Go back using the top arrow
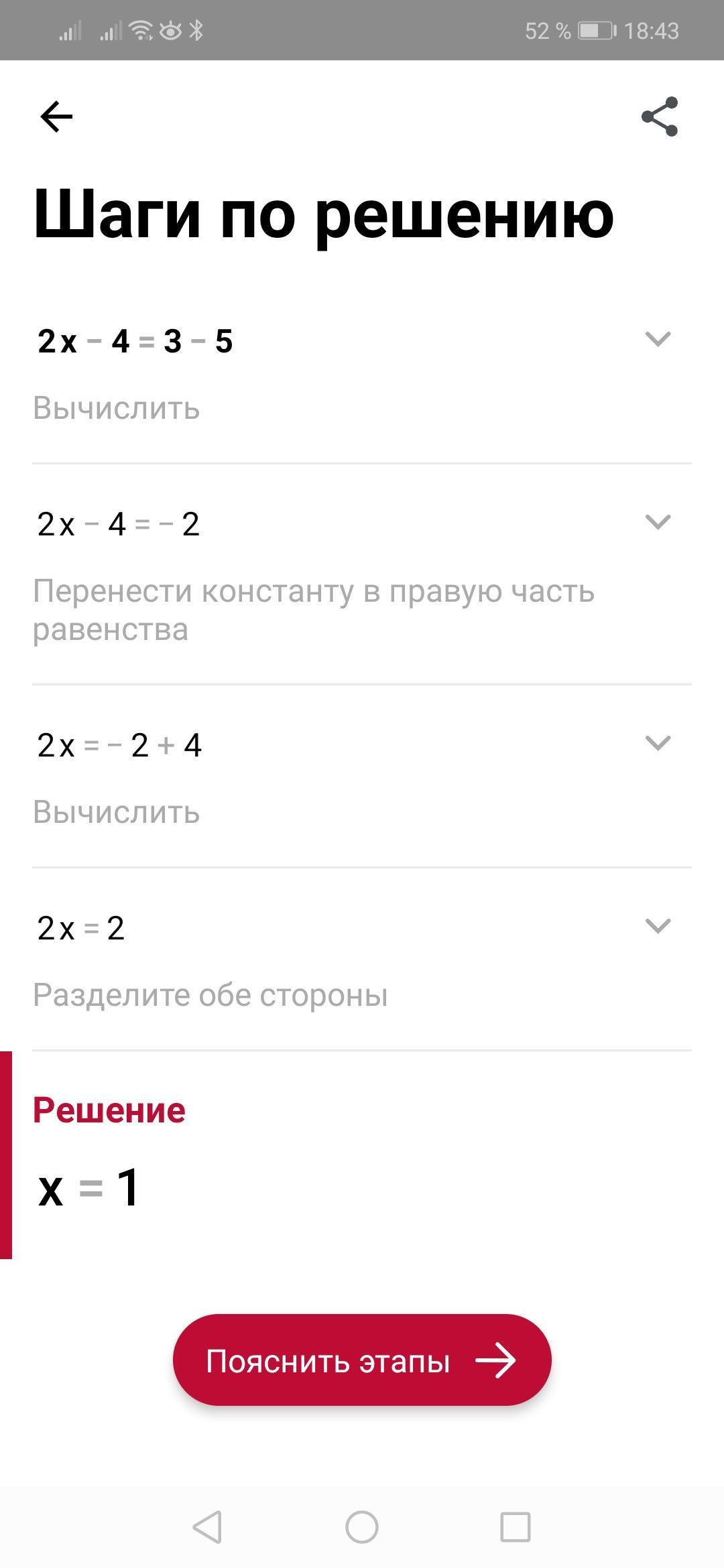 click(56, 117)
